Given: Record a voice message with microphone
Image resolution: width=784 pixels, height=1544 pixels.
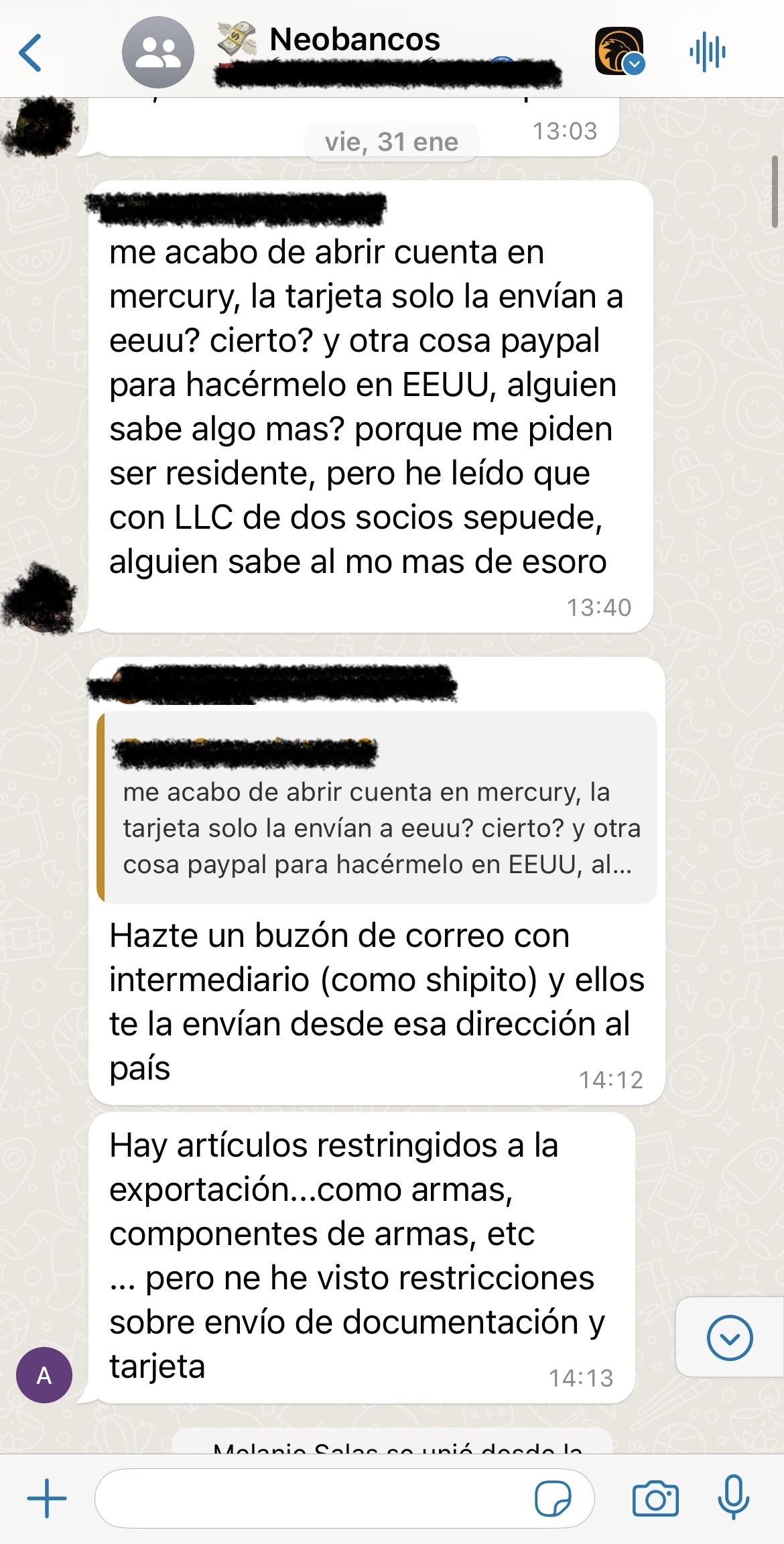Looking at the screenshot, I should (x=733, y=1497).
